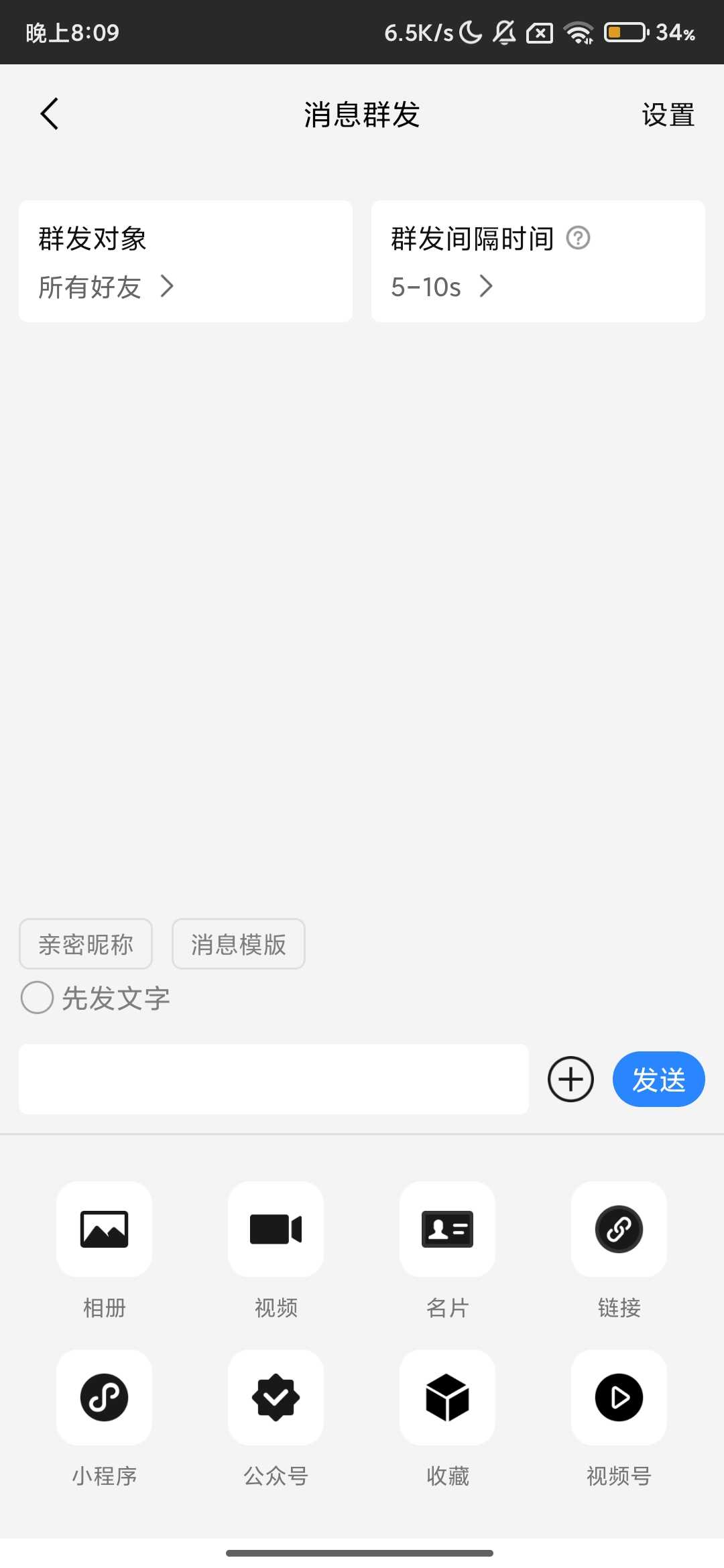Open the 小程序 mini program icon
The width and height of the screenshot is (724, 1568).
click(104, 1398)
